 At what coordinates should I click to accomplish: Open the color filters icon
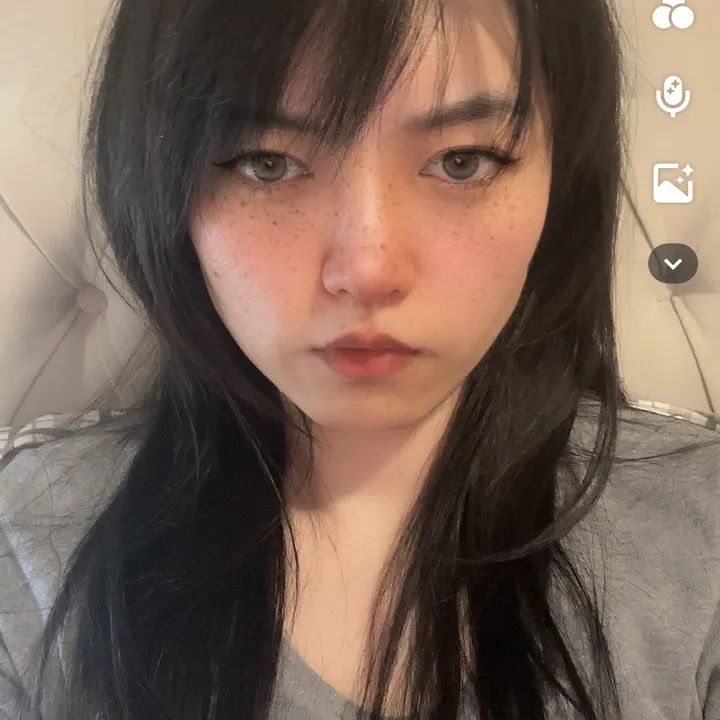673,14
